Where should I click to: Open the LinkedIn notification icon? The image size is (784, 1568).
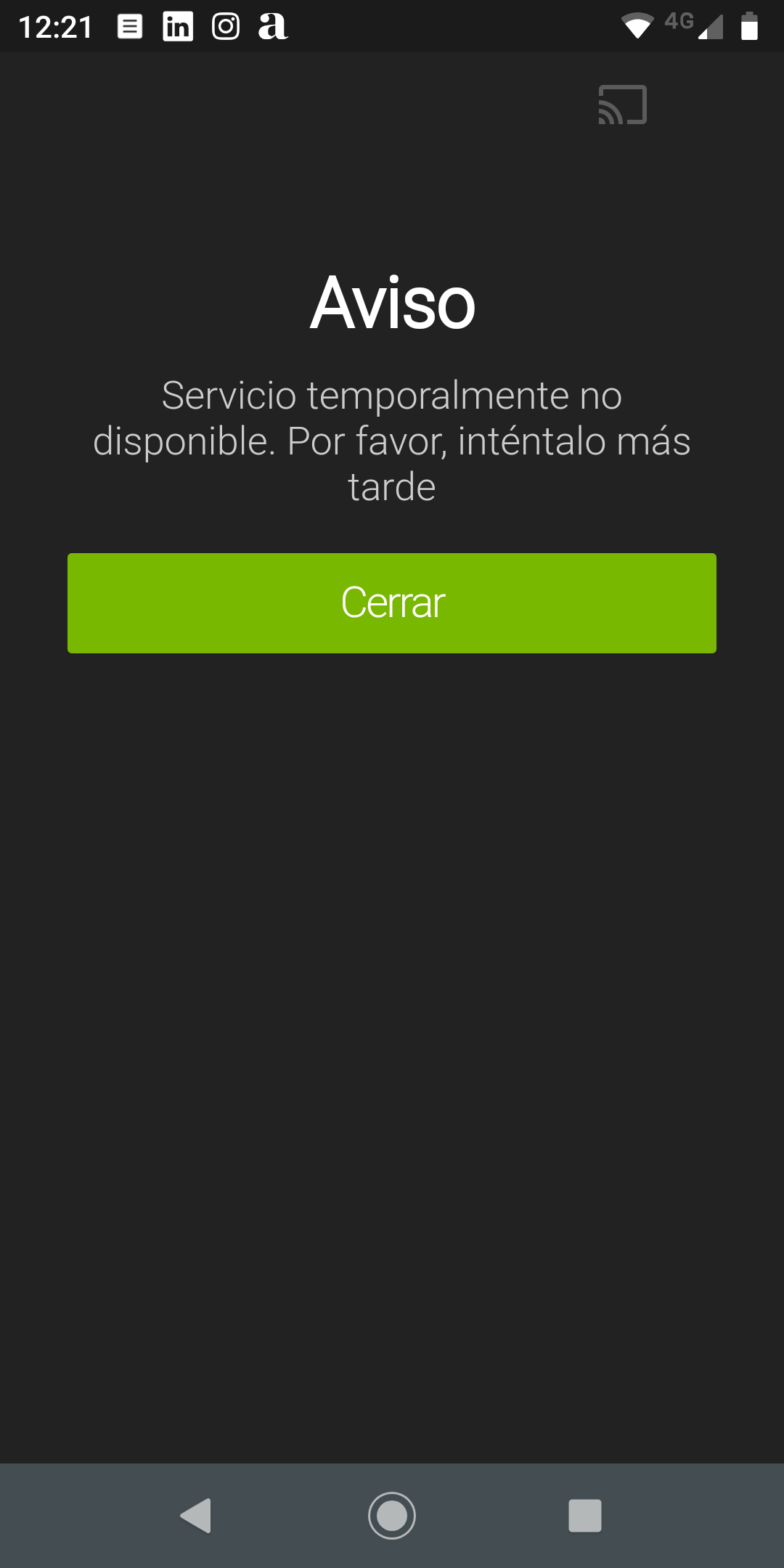[178, 26]
